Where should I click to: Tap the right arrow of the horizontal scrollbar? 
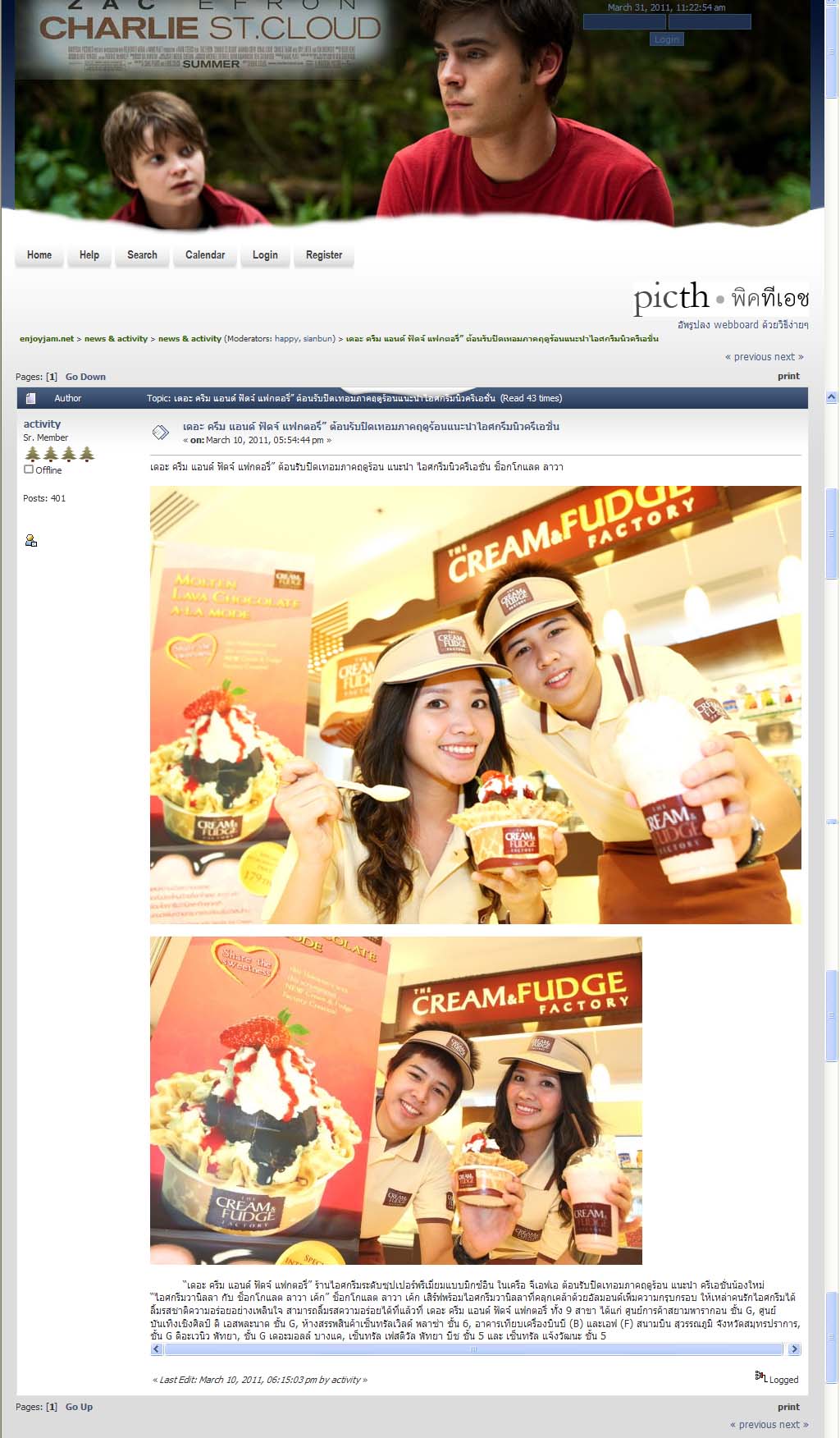(x=793, y=1349)
